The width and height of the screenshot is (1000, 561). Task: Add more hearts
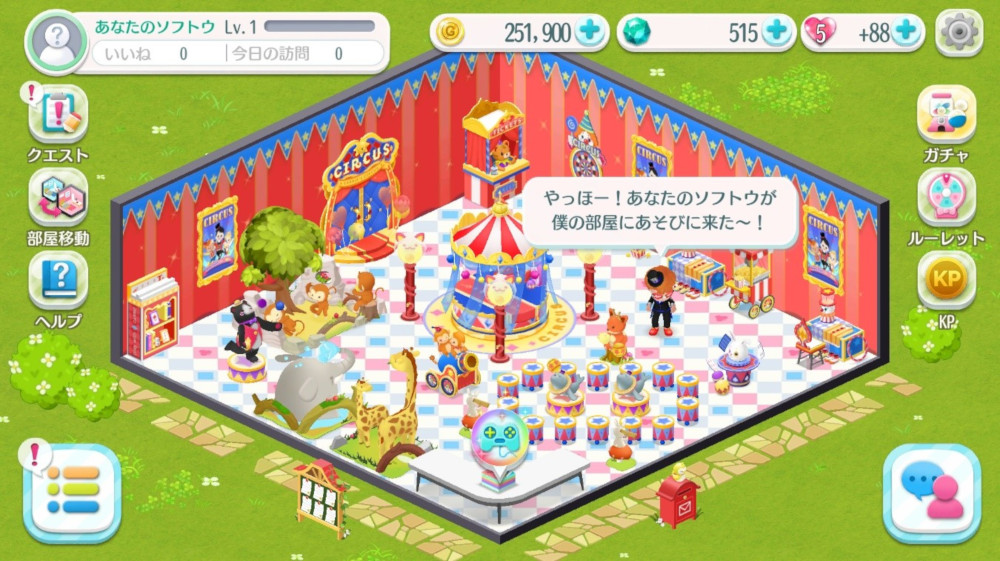[906, 33]
